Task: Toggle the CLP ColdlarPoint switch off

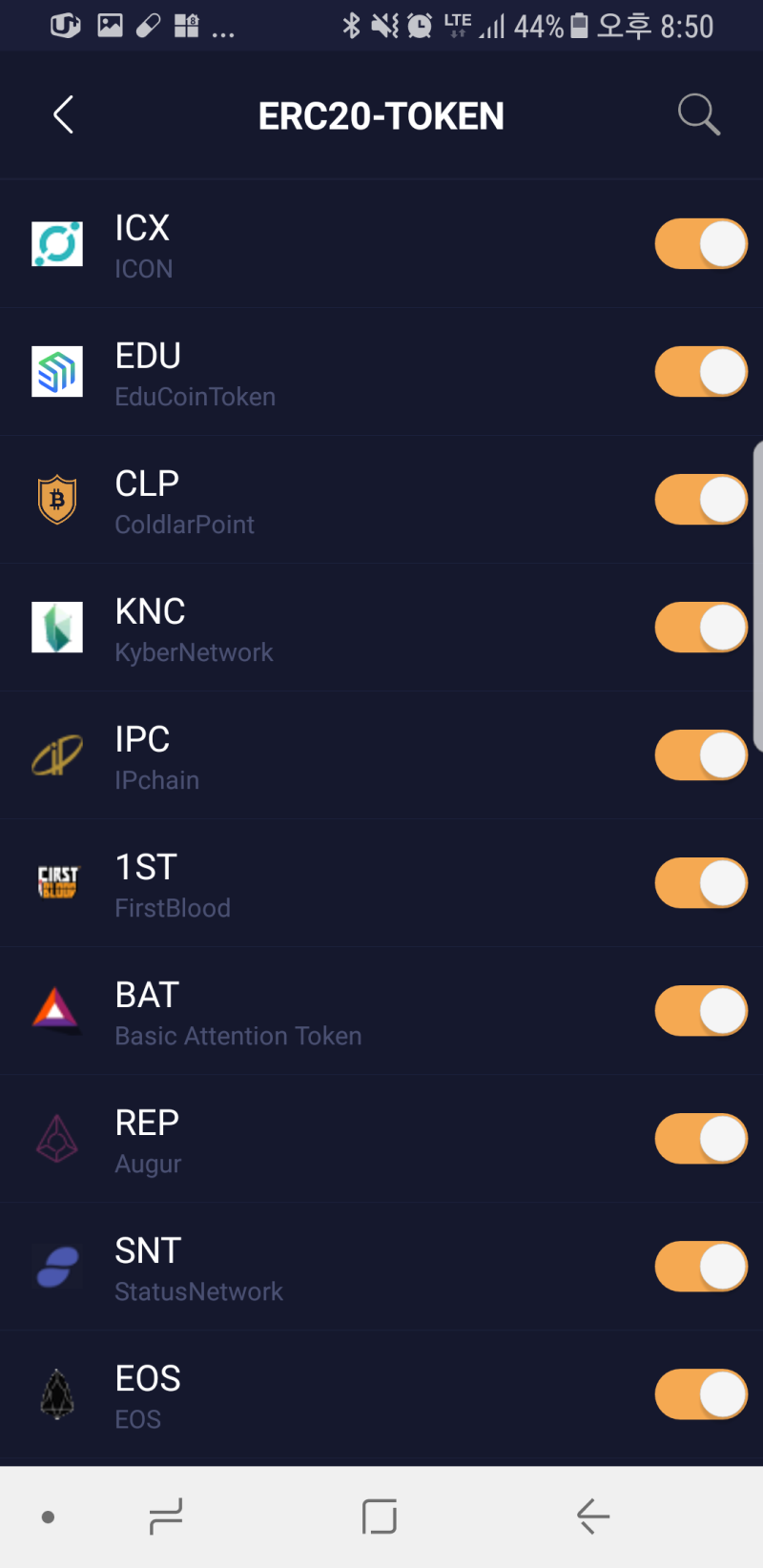Action: 701,500
